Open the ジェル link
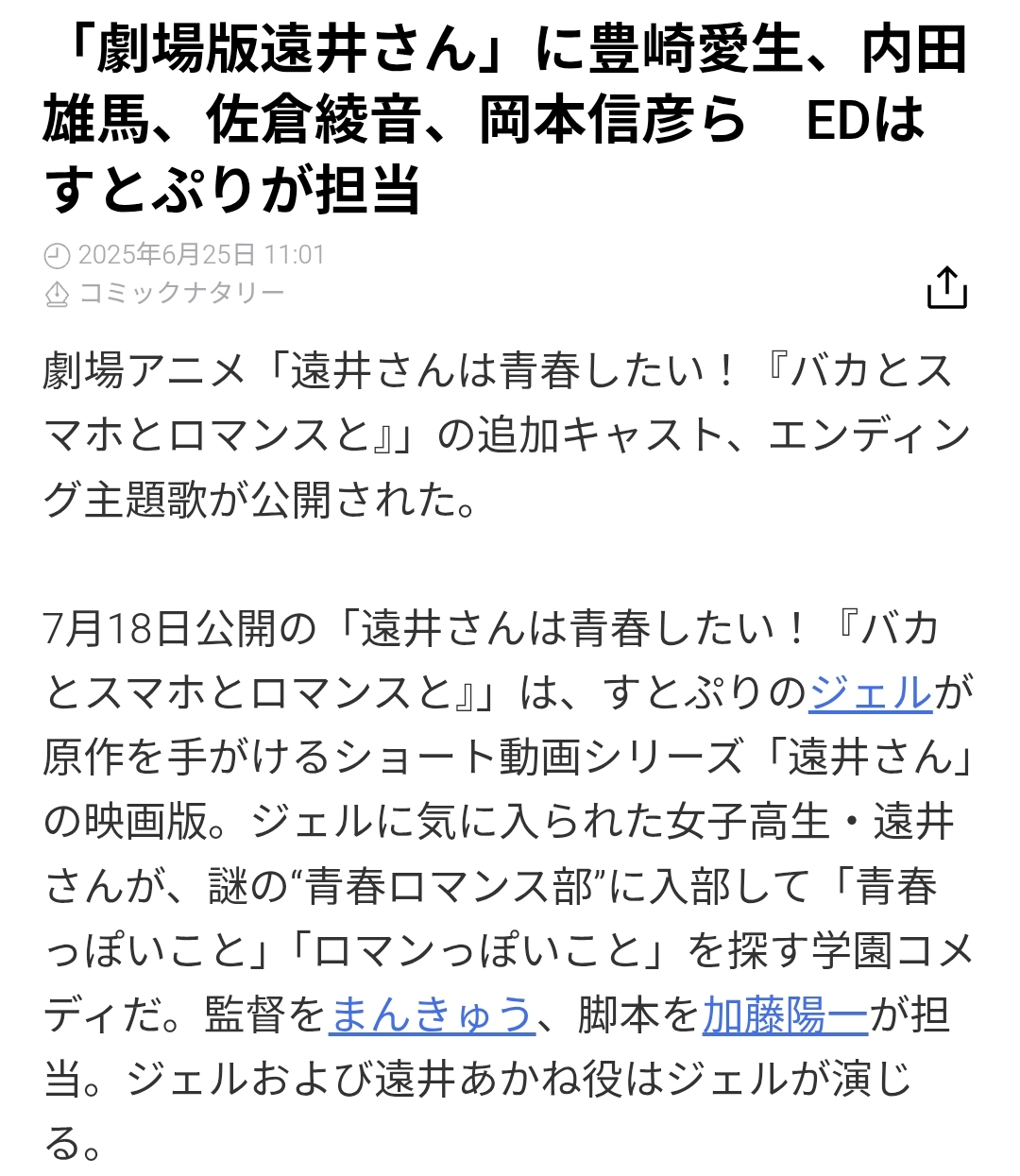 tap(870, 693)
